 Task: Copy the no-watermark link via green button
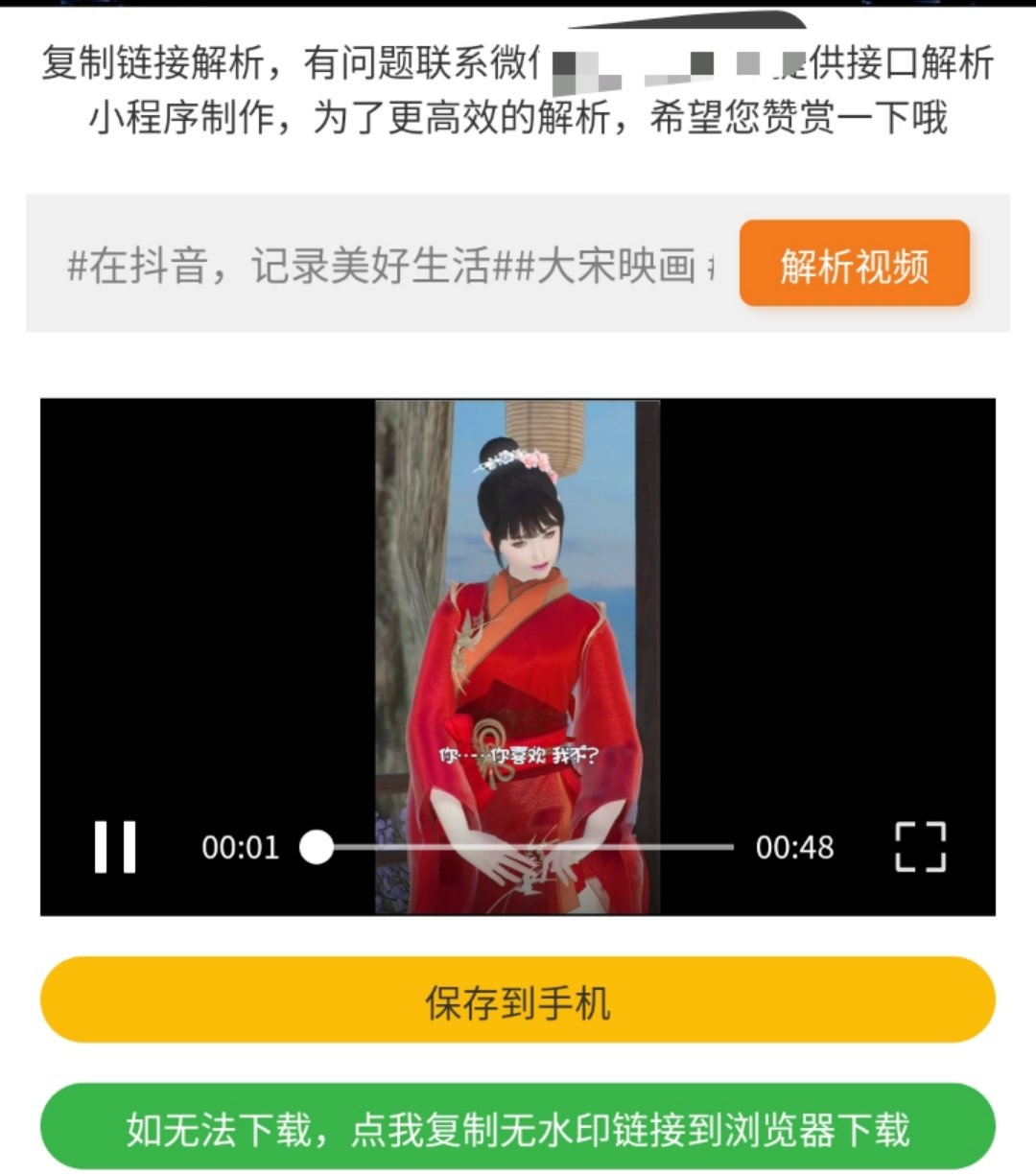tap(517, 1127)
